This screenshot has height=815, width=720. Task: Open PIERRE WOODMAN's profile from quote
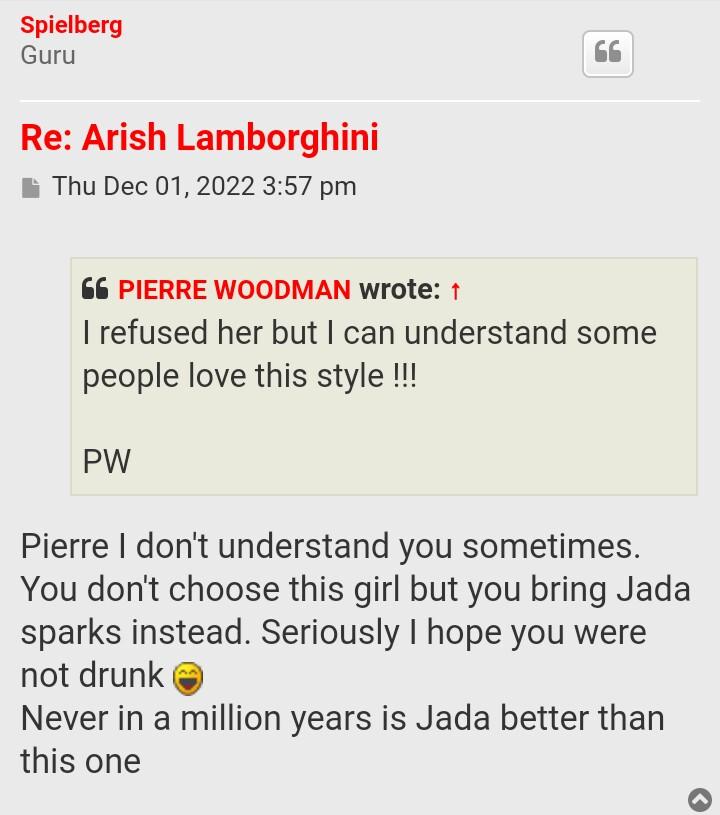pyautogui.click(x=234, y=290)
